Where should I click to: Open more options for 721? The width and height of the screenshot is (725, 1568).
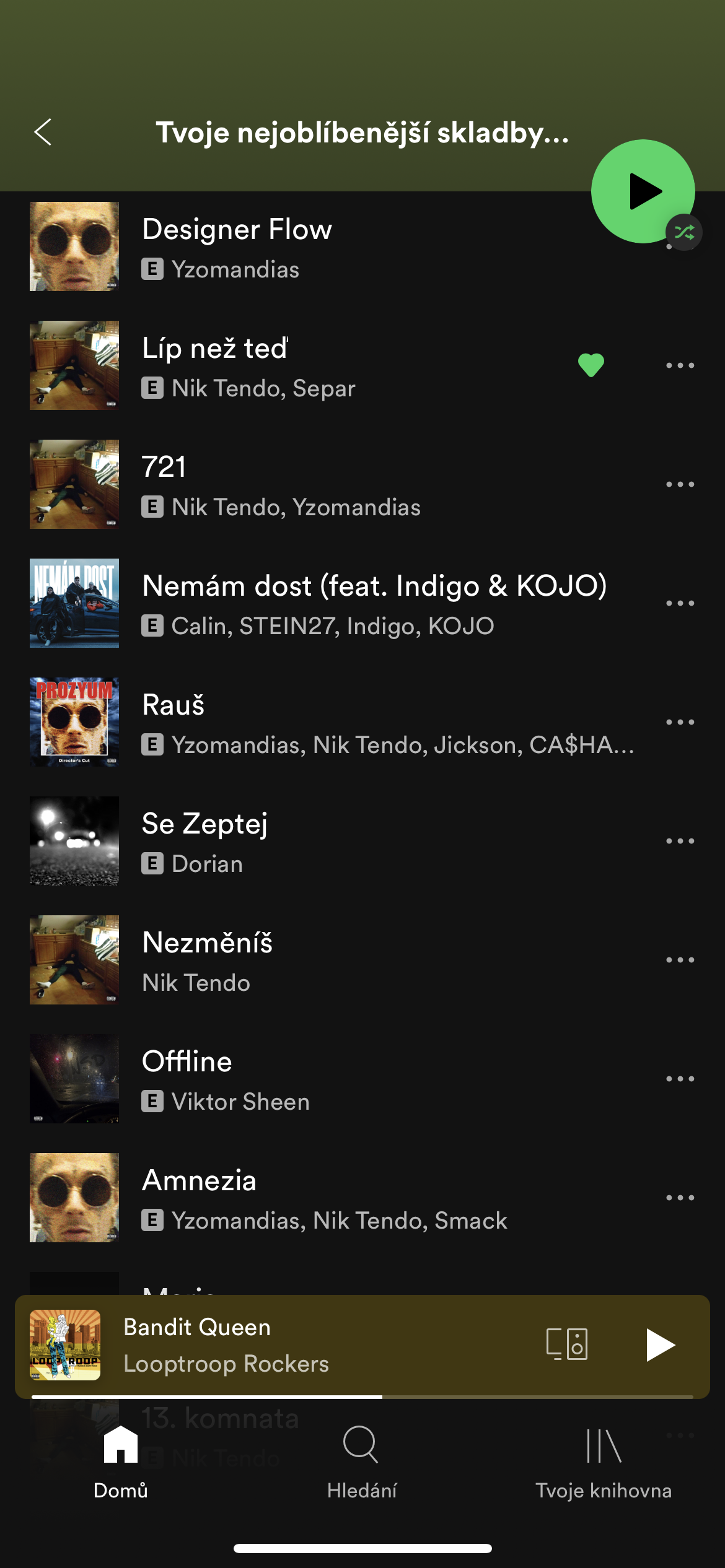[x=680, y=484]
